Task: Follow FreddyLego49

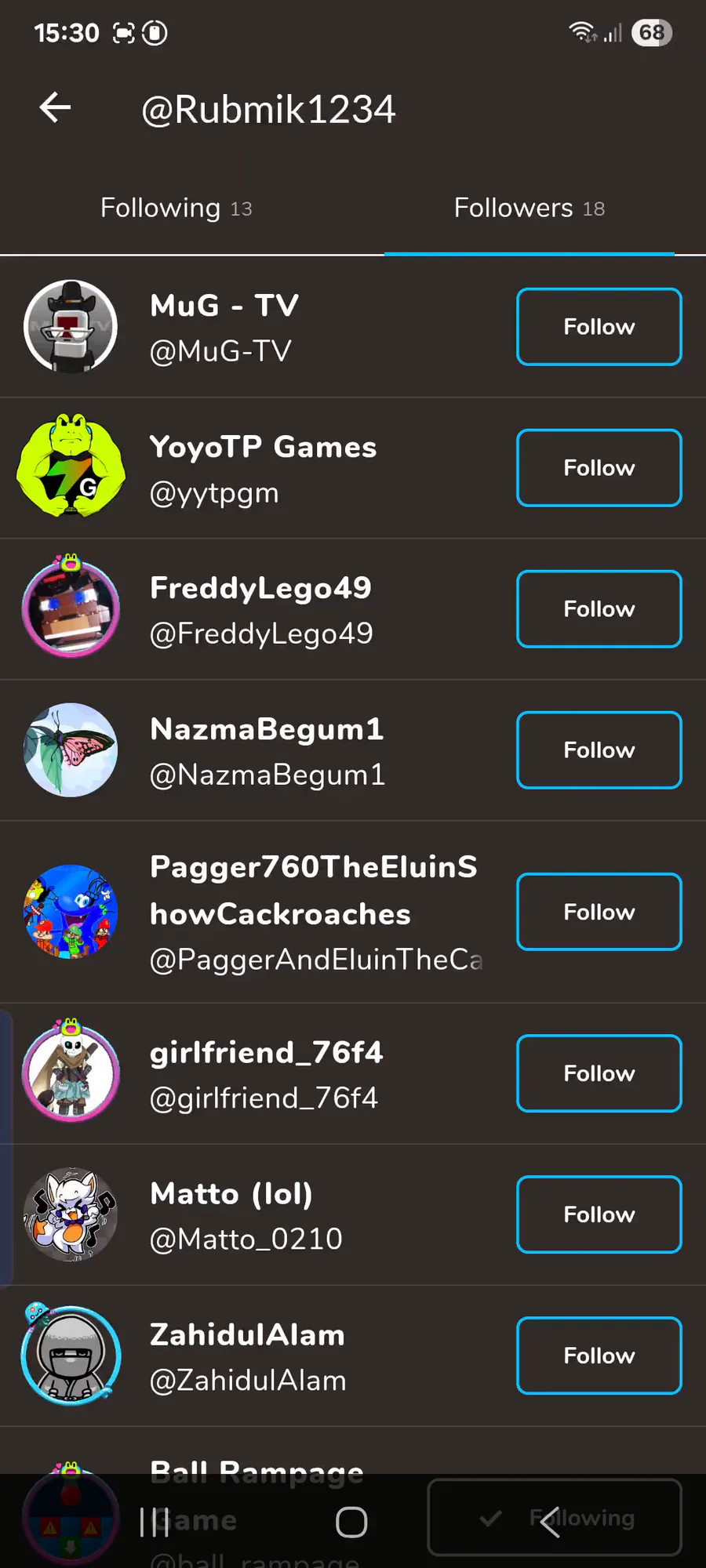Action: coord(599,609)
